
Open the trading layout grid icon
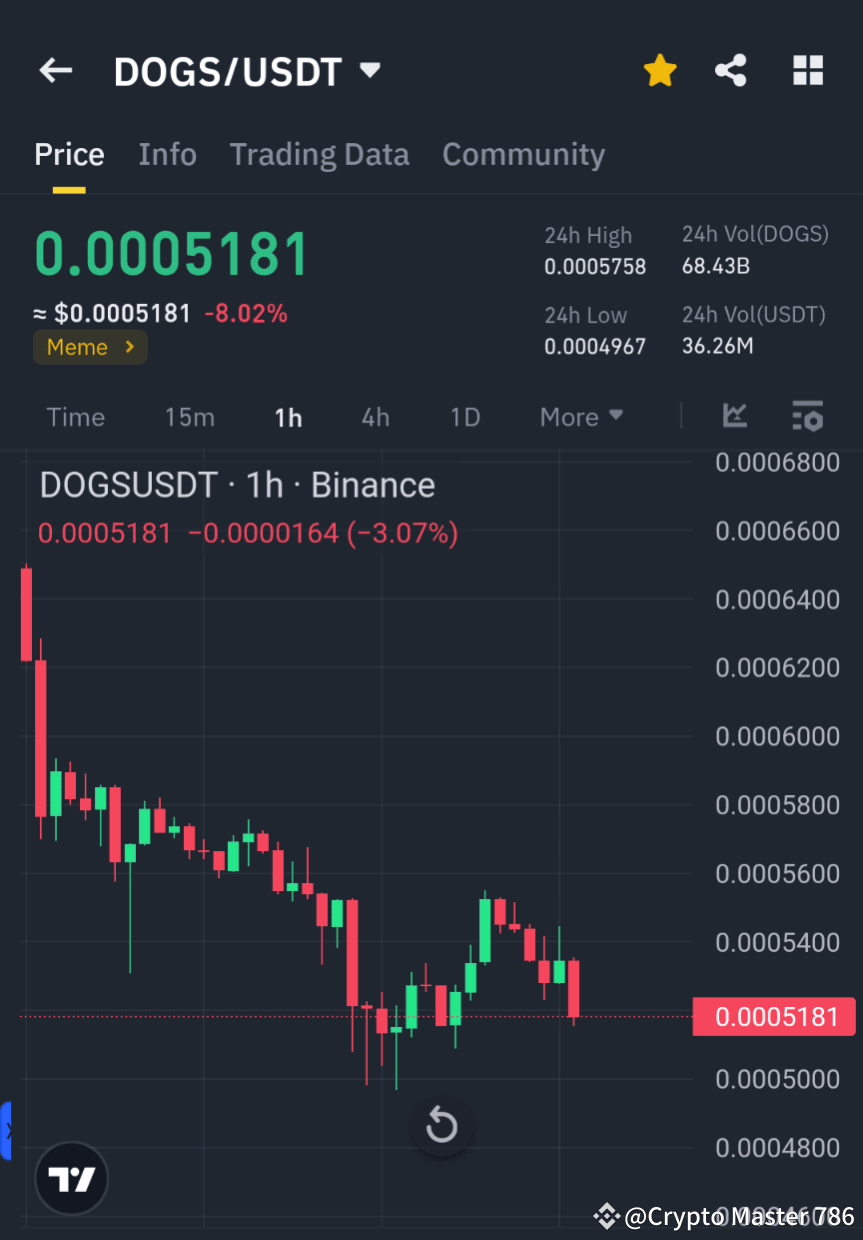(807, 70)
